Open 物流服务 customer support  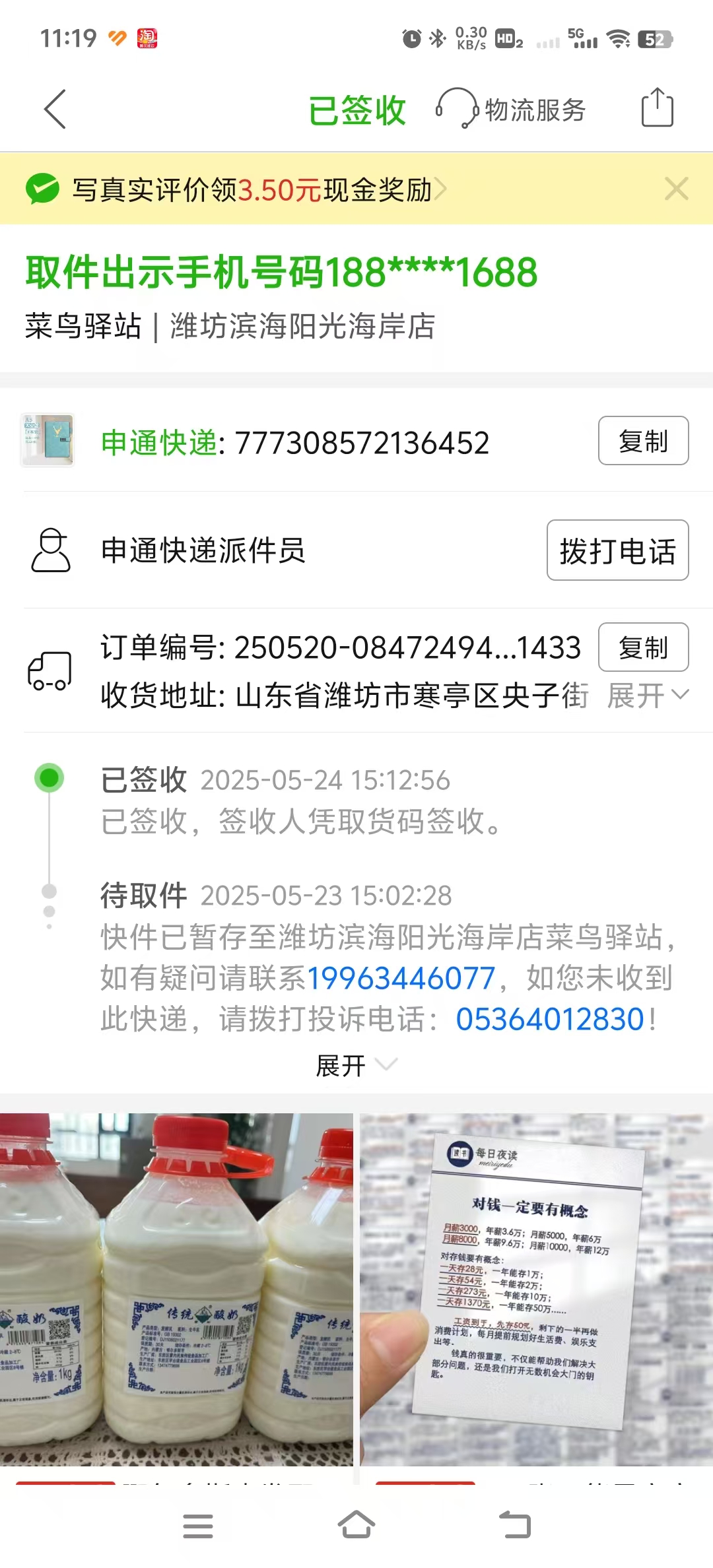click(511, 110)
